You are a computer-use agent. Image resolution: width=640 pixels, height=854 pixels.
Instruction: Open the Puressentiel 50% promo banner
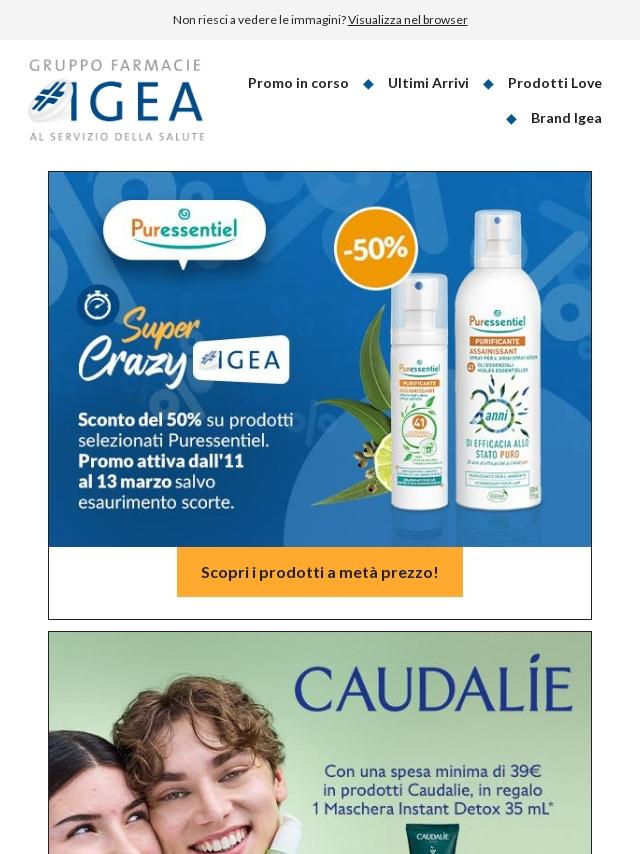point(320,359)
